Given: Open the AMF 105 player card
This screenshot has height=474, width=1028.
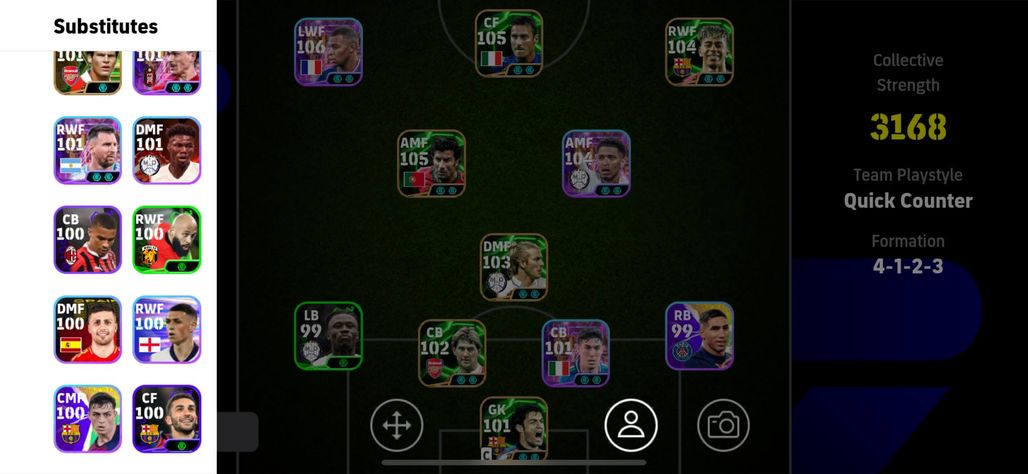Looking at the screenshot, I should (x=431, y=164).
